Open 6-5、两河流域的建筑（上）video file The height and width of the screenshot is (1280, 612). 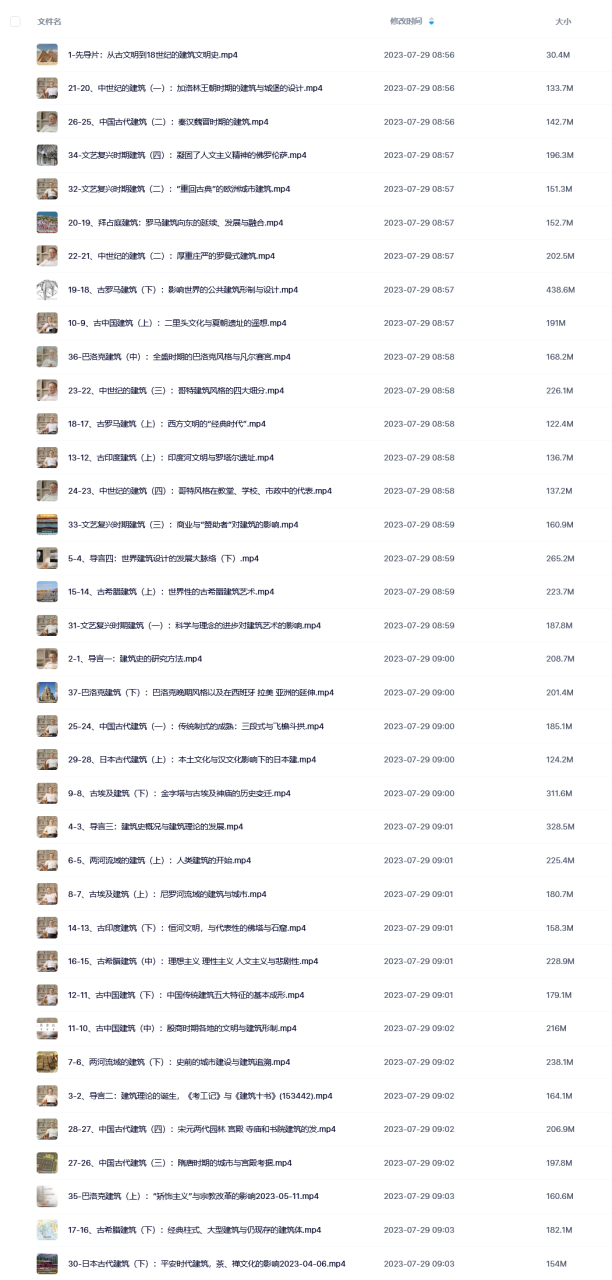[x=159, y=860]
